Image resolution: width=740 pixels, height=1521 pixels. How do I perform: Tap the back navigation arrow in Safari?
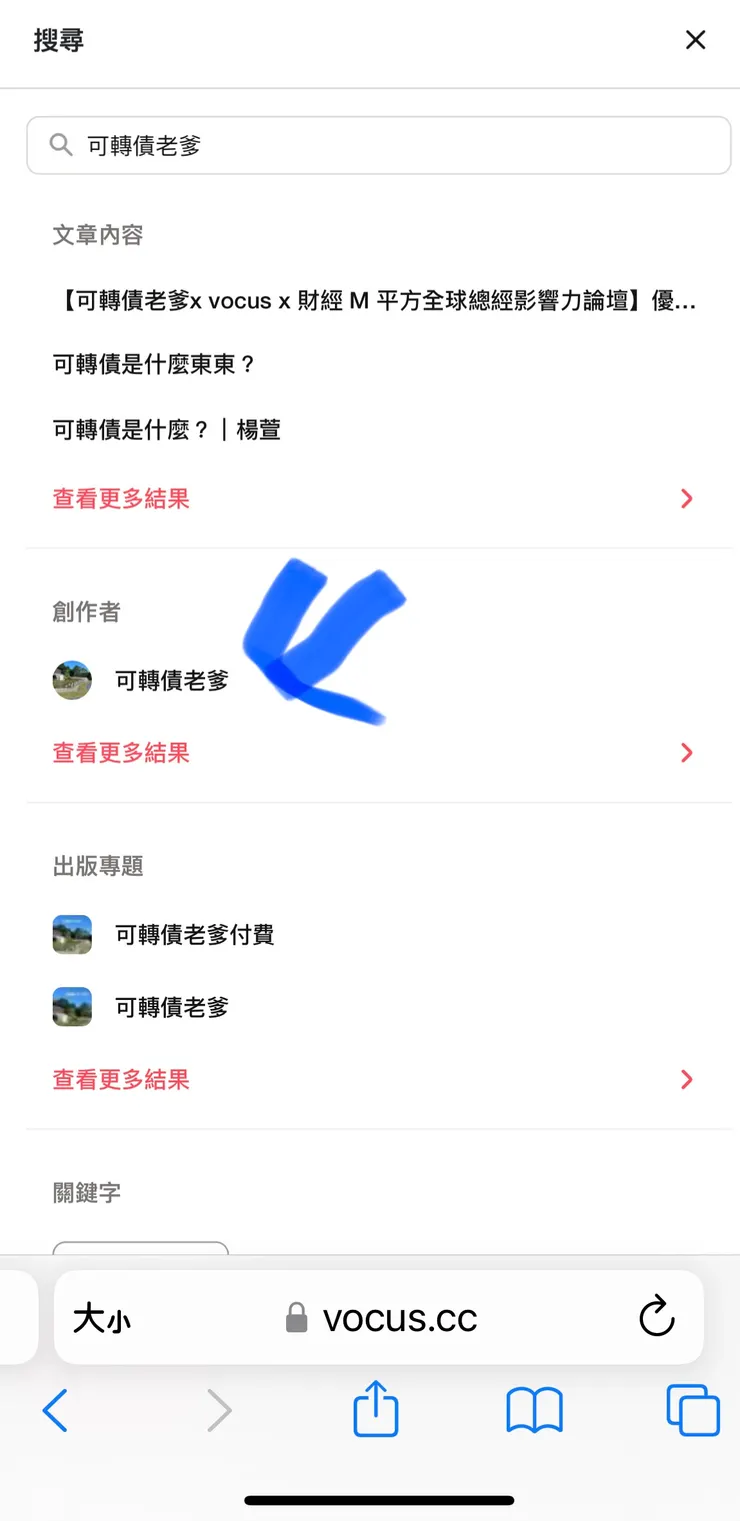click(x=55, y=1410)
